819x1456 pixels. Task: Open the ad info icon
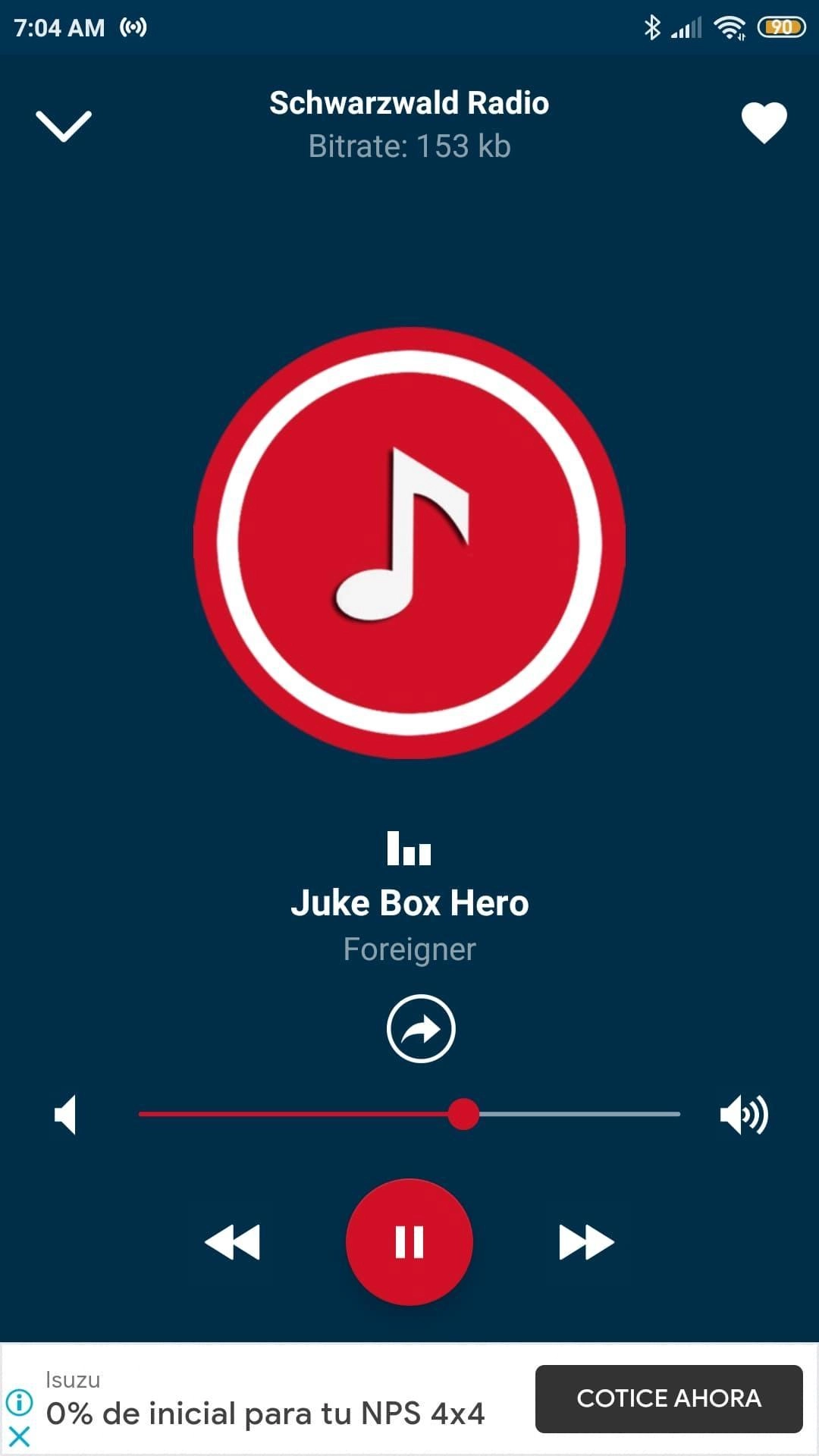tap(19, 1401)
